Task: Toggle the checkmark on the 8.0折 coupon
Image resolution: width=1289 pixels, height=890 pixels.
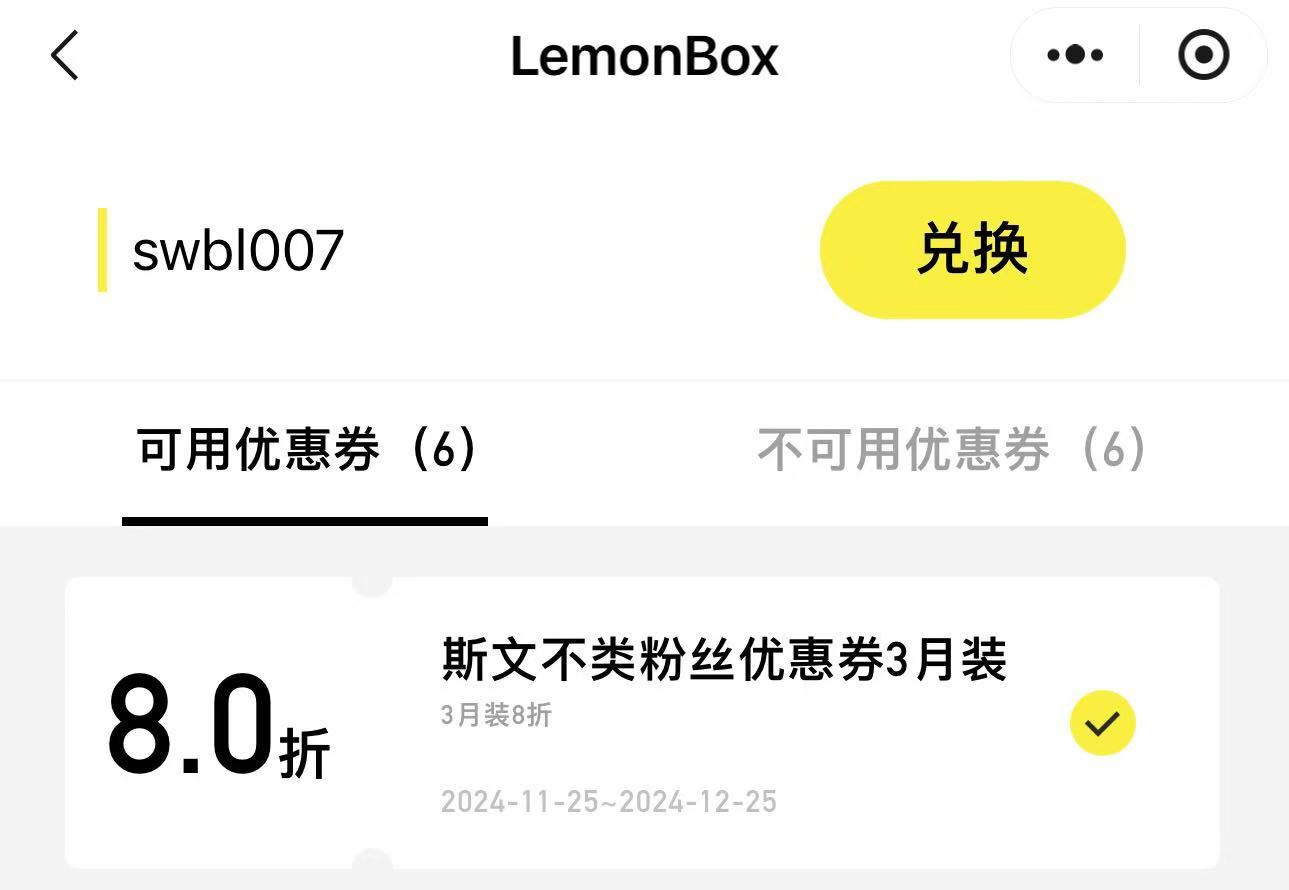Action: (x=1102, y=723)
